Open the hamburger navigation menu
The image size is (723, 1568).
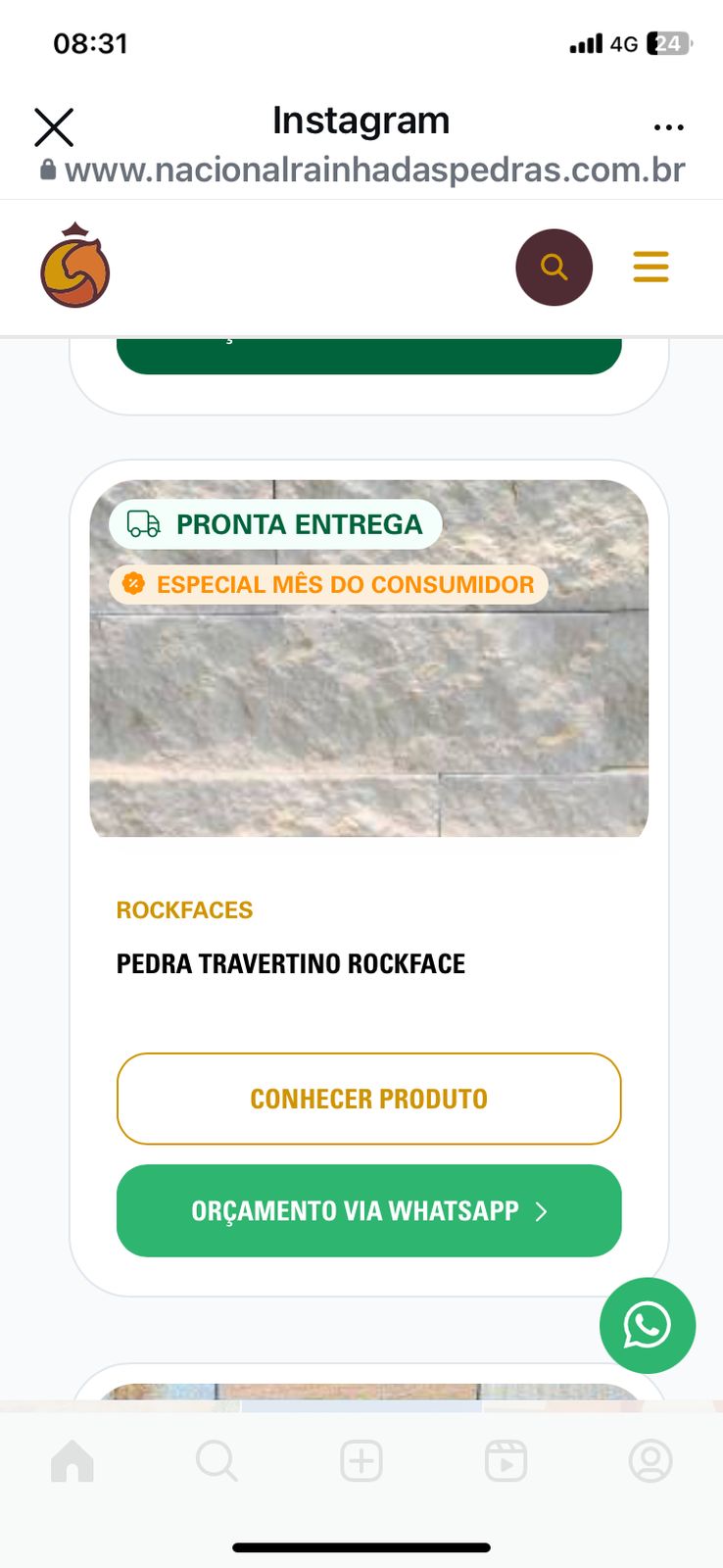point(651,267)
